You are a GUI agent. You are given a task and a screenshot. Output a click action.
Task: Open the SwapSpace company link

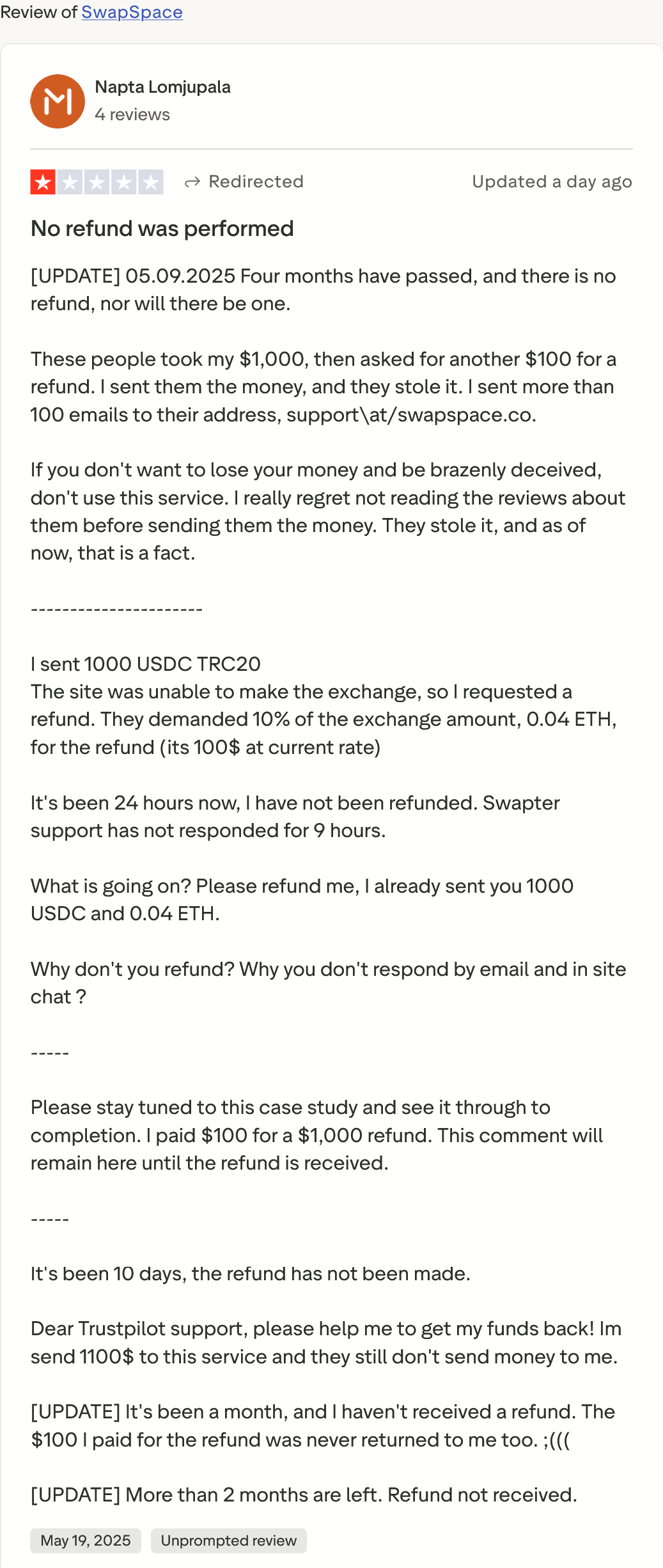[132, 12]
